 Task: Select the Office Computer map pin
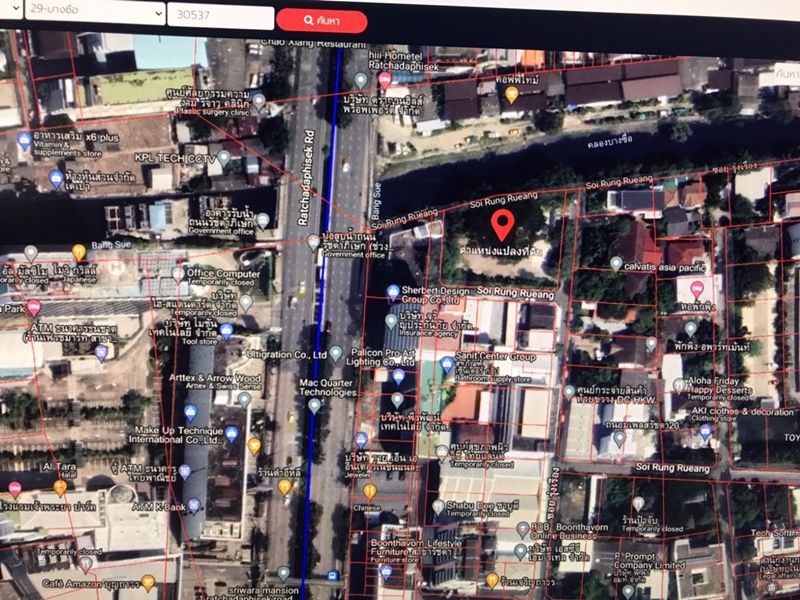178,273
